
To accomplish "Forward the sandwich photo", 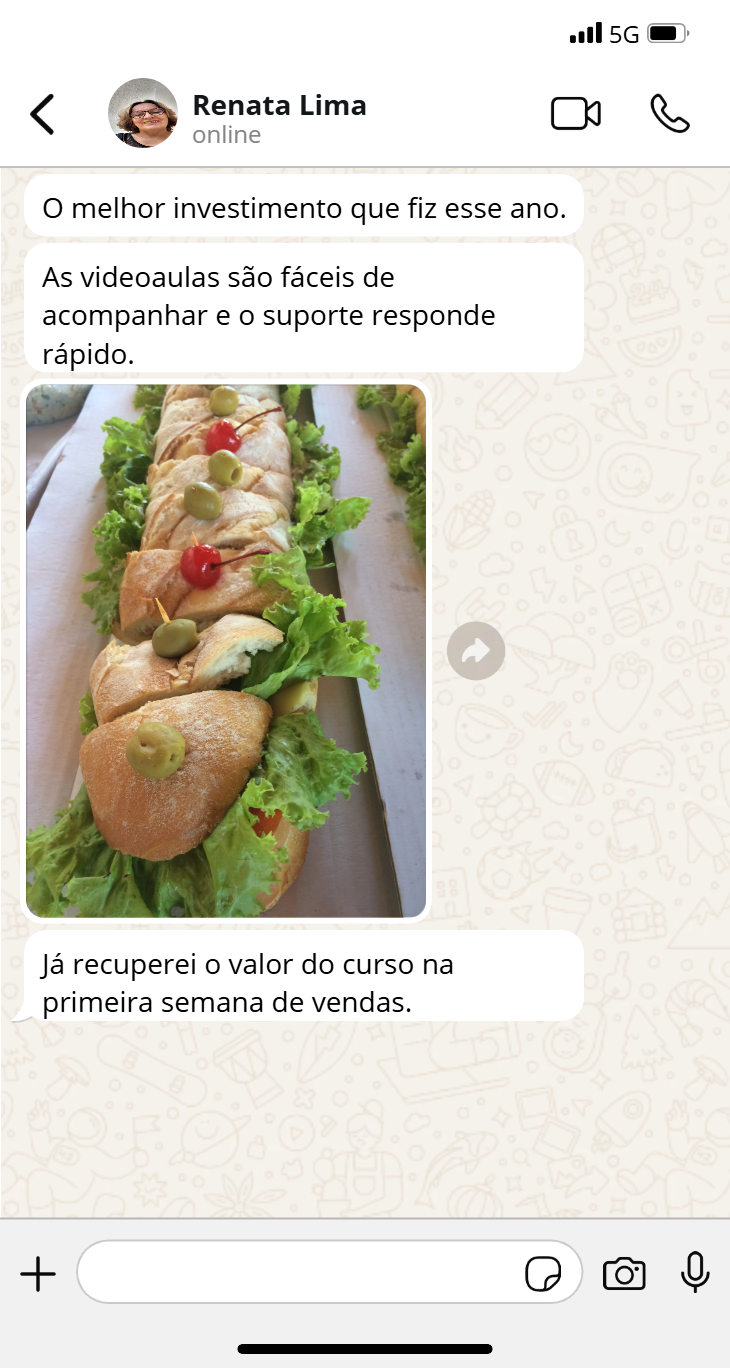I will (x=476, y=652).
